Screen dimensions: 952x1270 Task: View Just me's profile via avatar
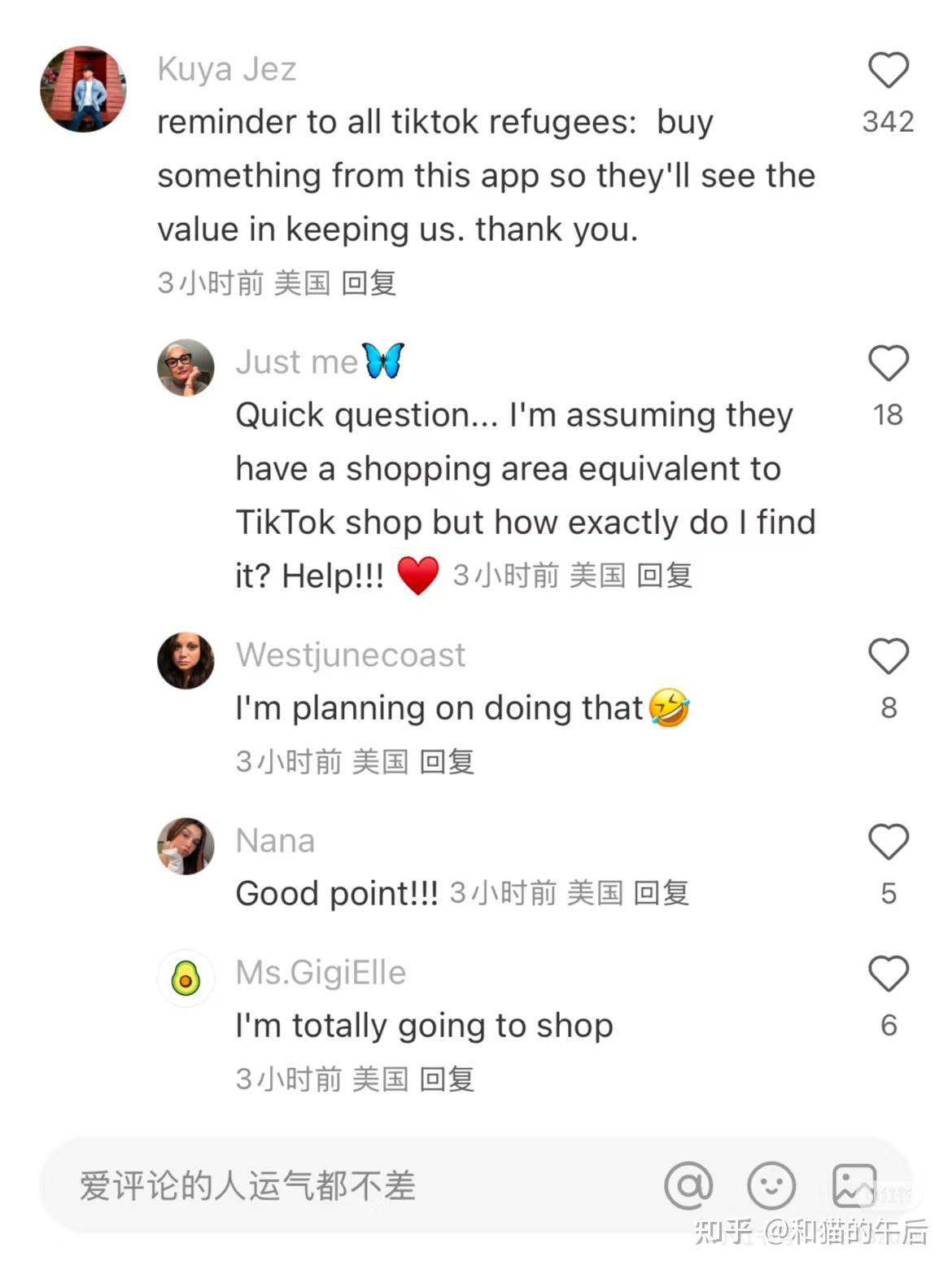(x=186, y=368)
